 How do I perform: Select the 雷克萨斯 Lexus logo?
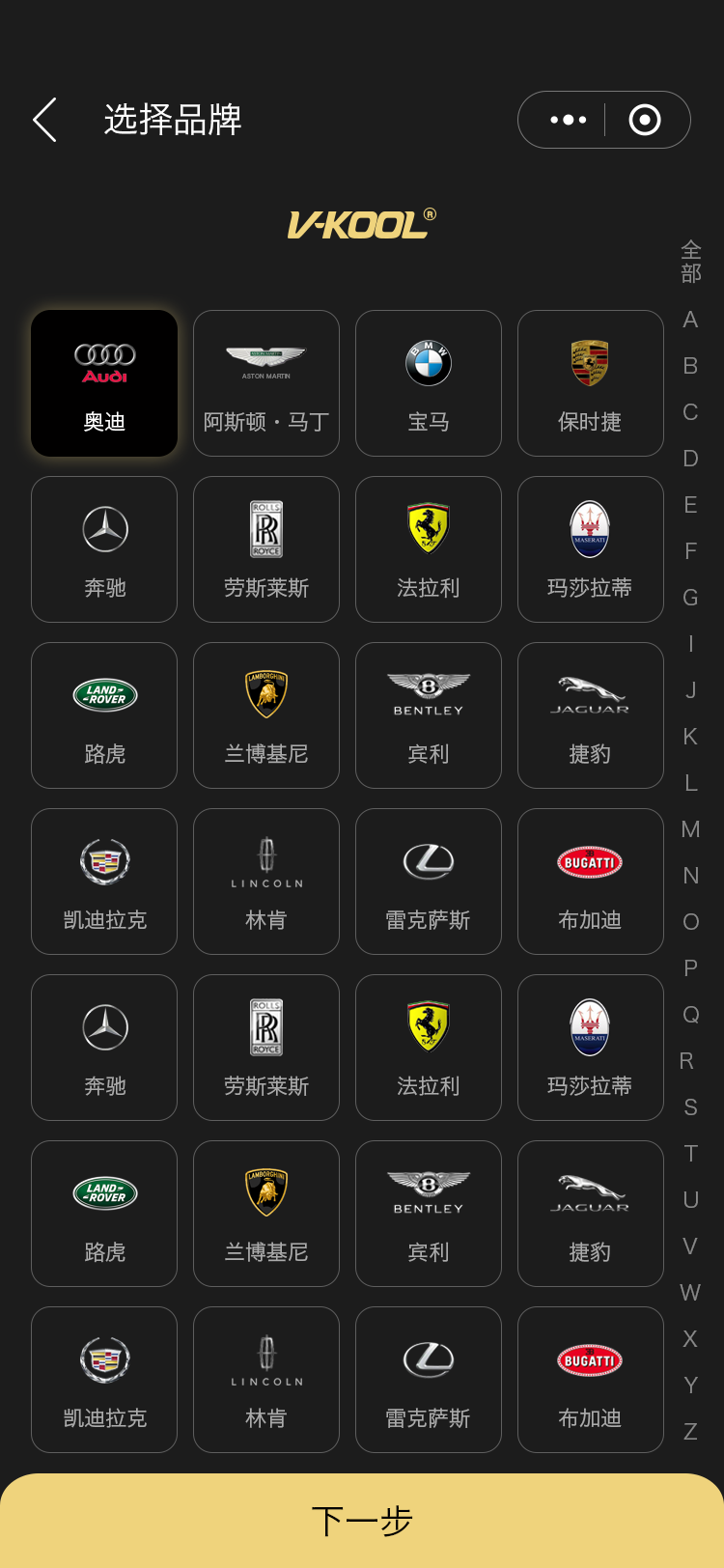point(428,881)
